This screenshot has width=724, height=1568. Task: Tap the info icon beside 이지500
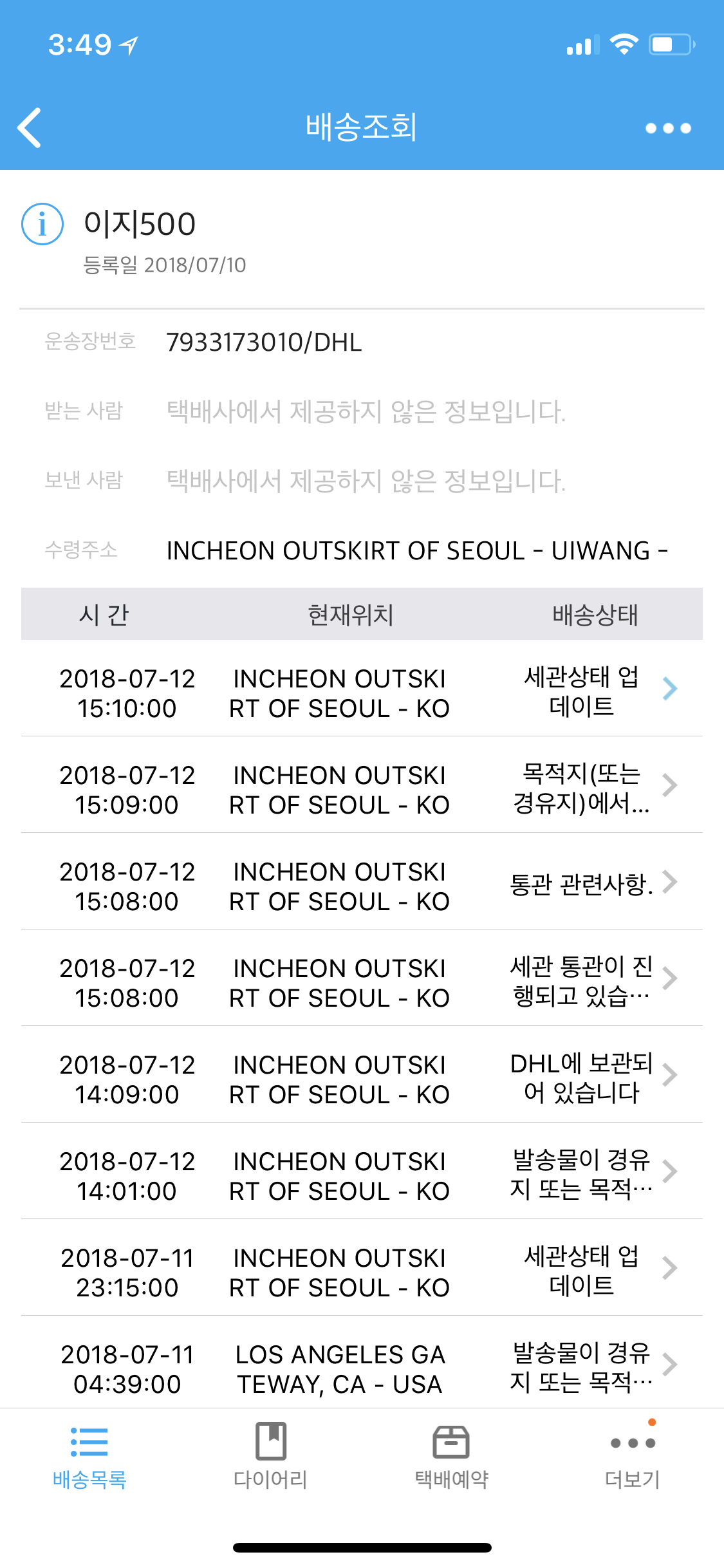(x=42, y=224)
